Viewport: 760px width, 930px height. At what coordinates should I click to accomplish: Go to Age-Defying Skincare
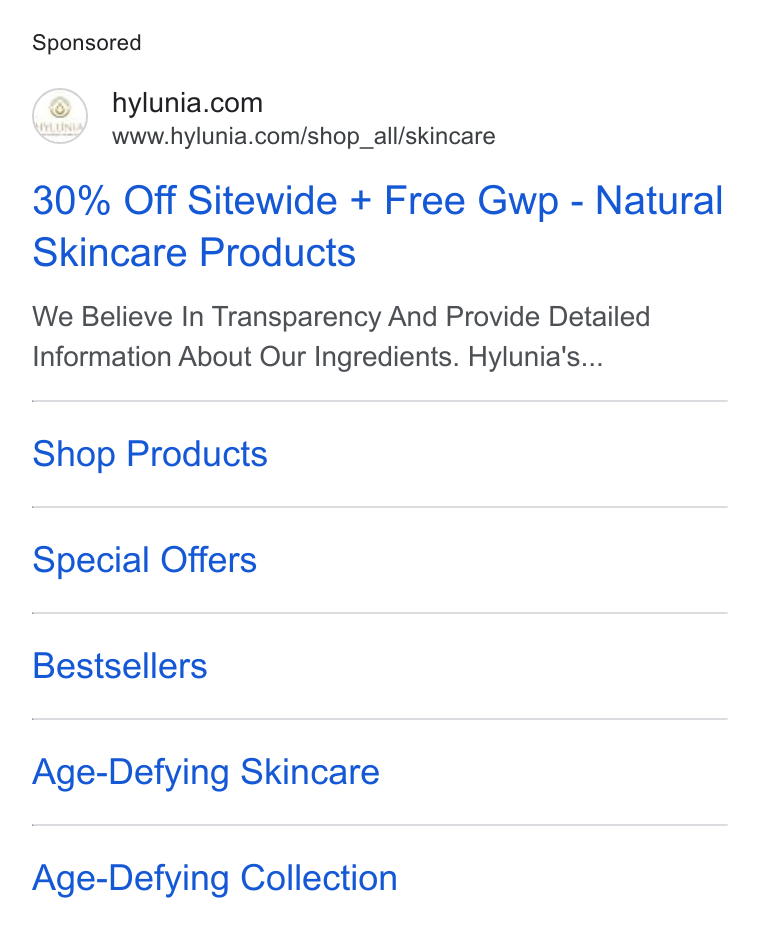pos(206,772)
